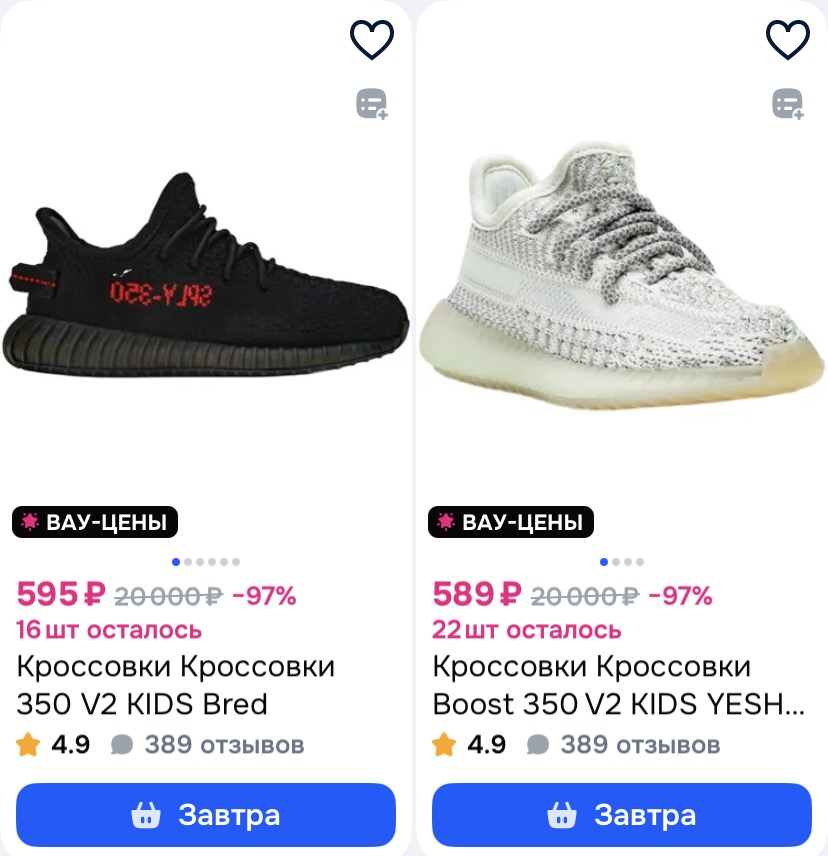The width and height of the screenshot is (828, 856).
Task: Open the grey Boost 350 V2 KIDS YESH product card
Action: coord(622,280)
